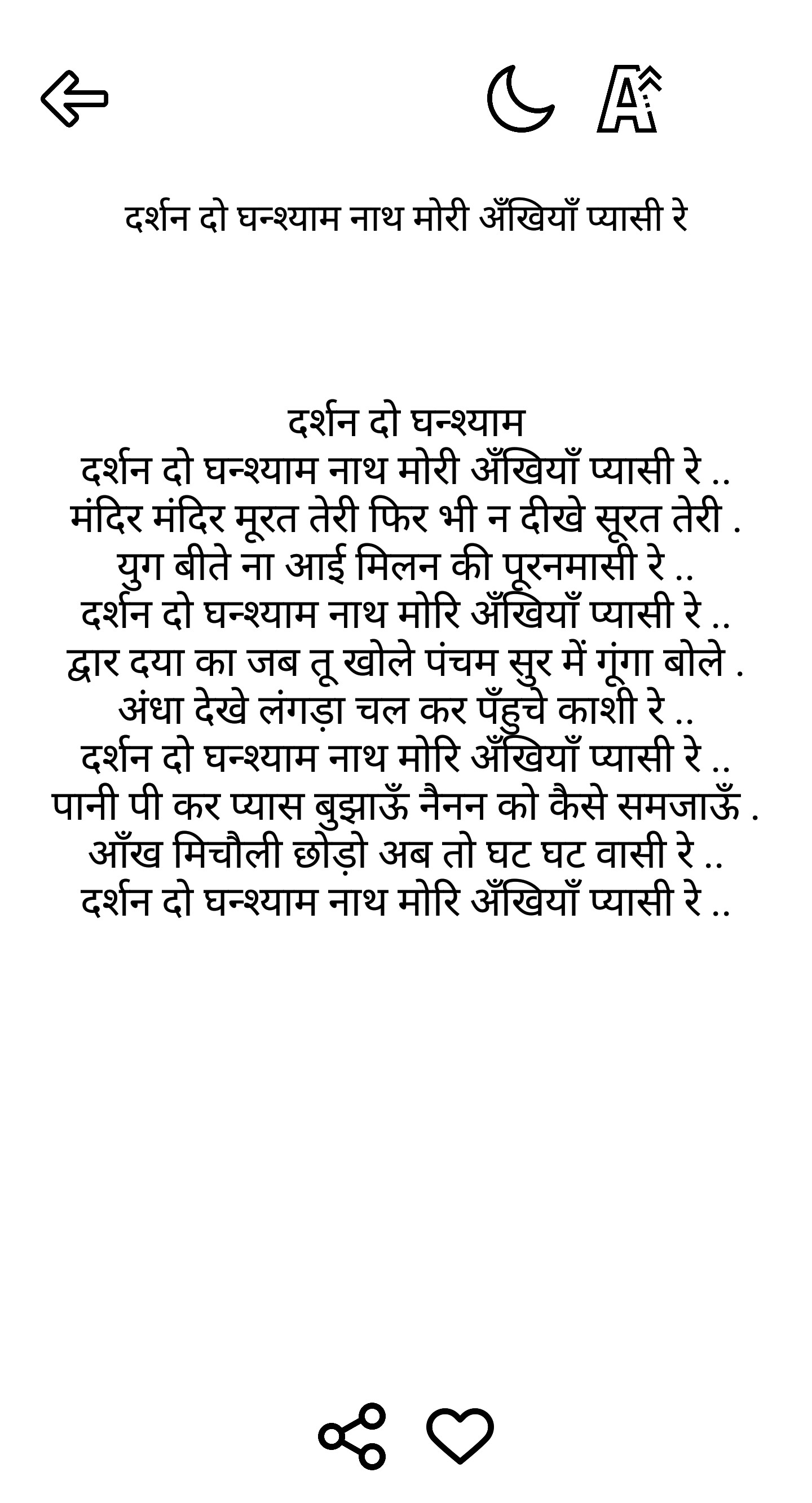Go back using the arrow icon
The height and width of the screenshot is (1503, 812).
pyautogui.click(x=74, y=99)
